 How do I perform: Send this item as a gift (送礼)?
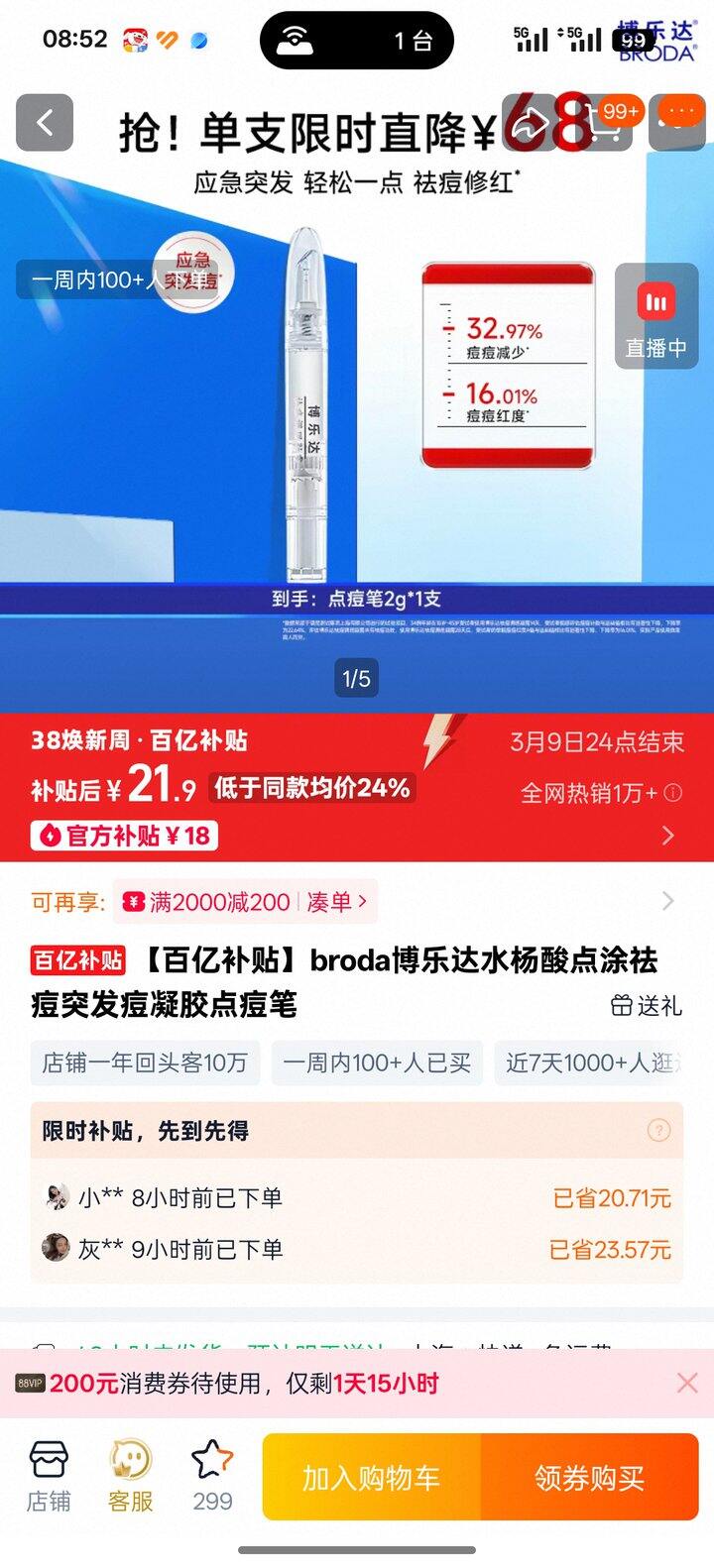point(647,1006)
